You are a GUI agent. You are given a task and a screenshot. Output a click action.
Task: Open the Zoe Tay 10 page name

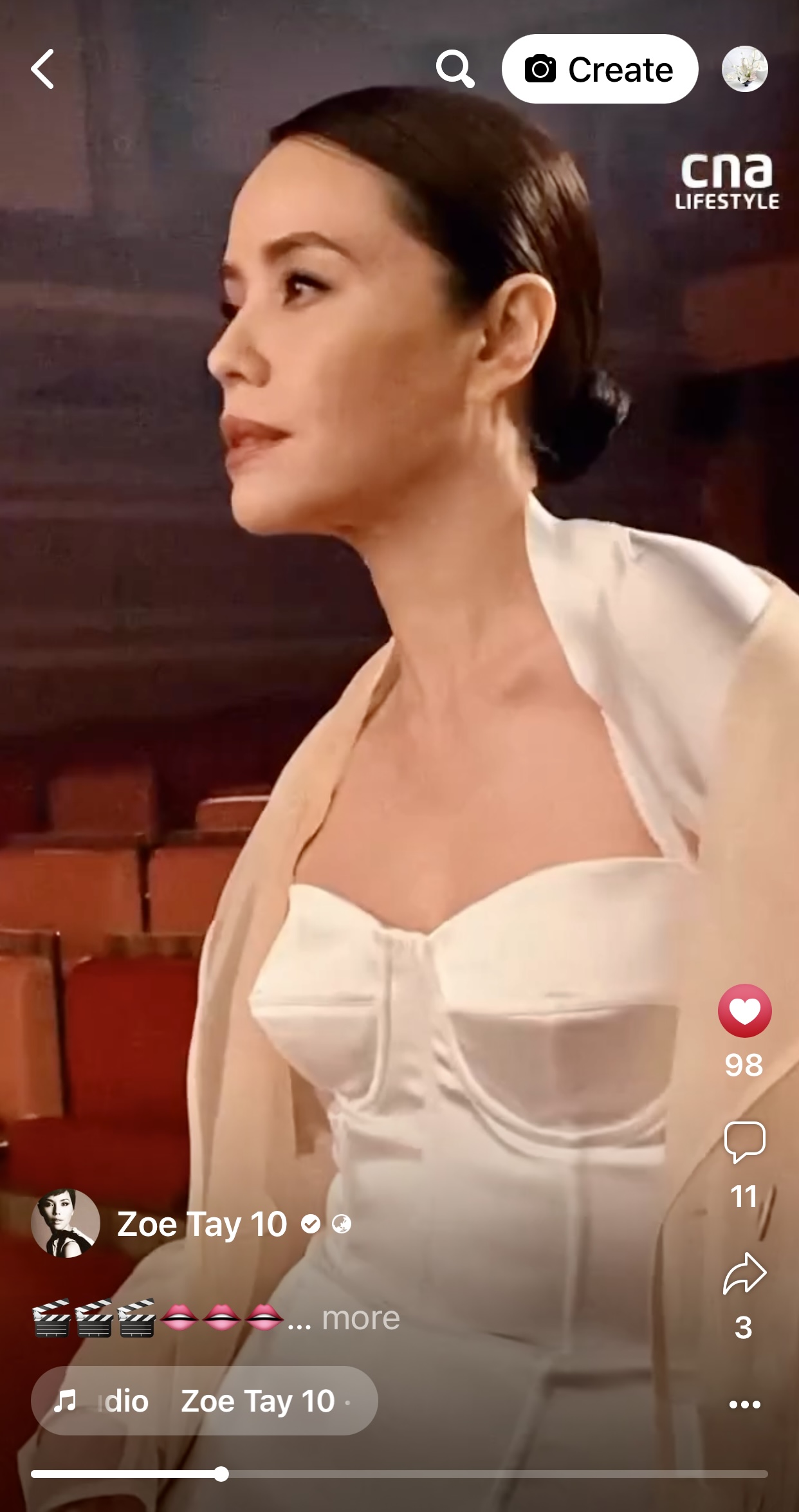(x=202, y=1224)
